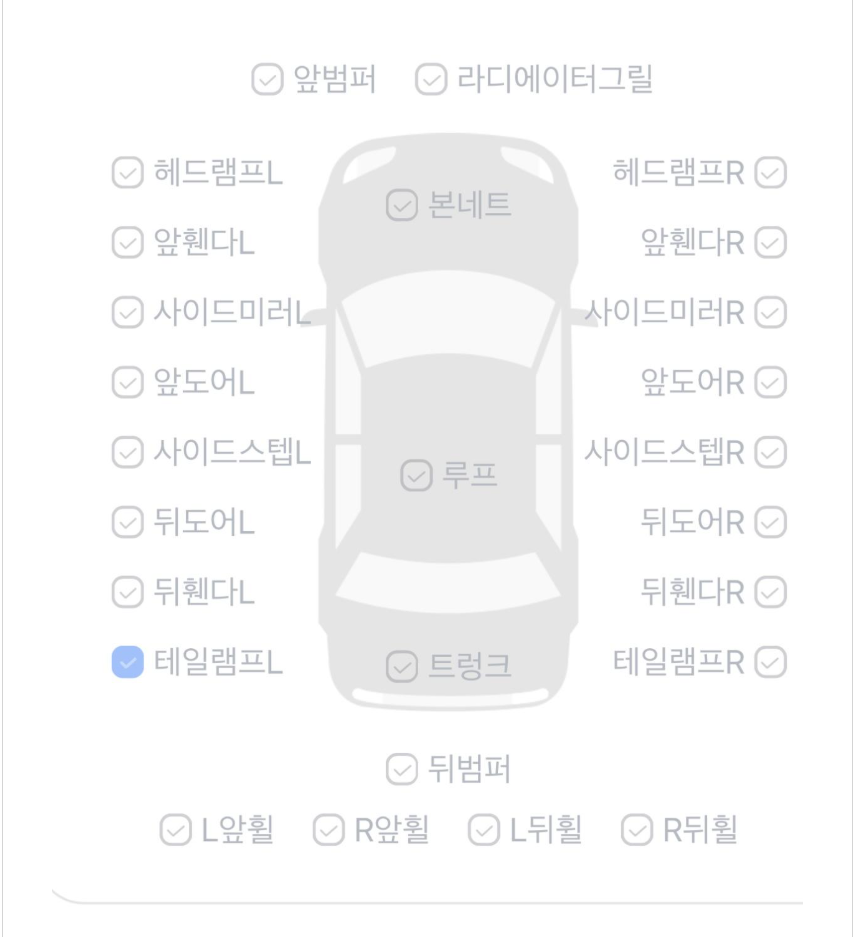This screenshot has height=937, width=856.
Task: Check the 루프 checkbox
Action: [415, 475]
